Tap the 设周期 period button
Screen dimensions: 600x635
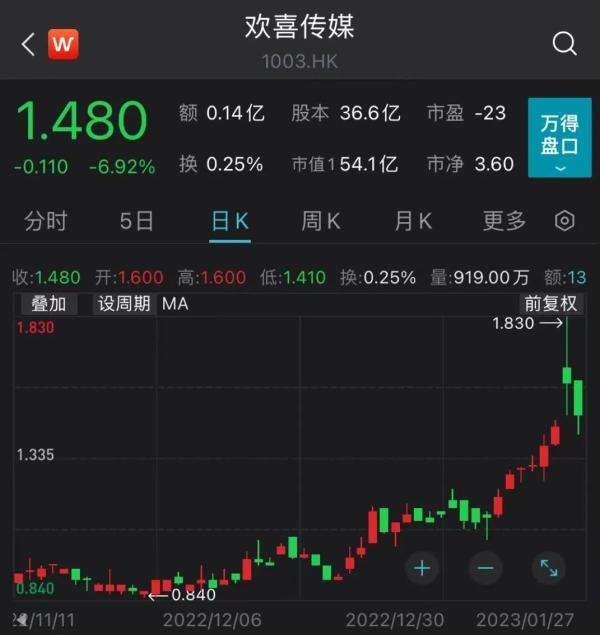tap(124, 303)
